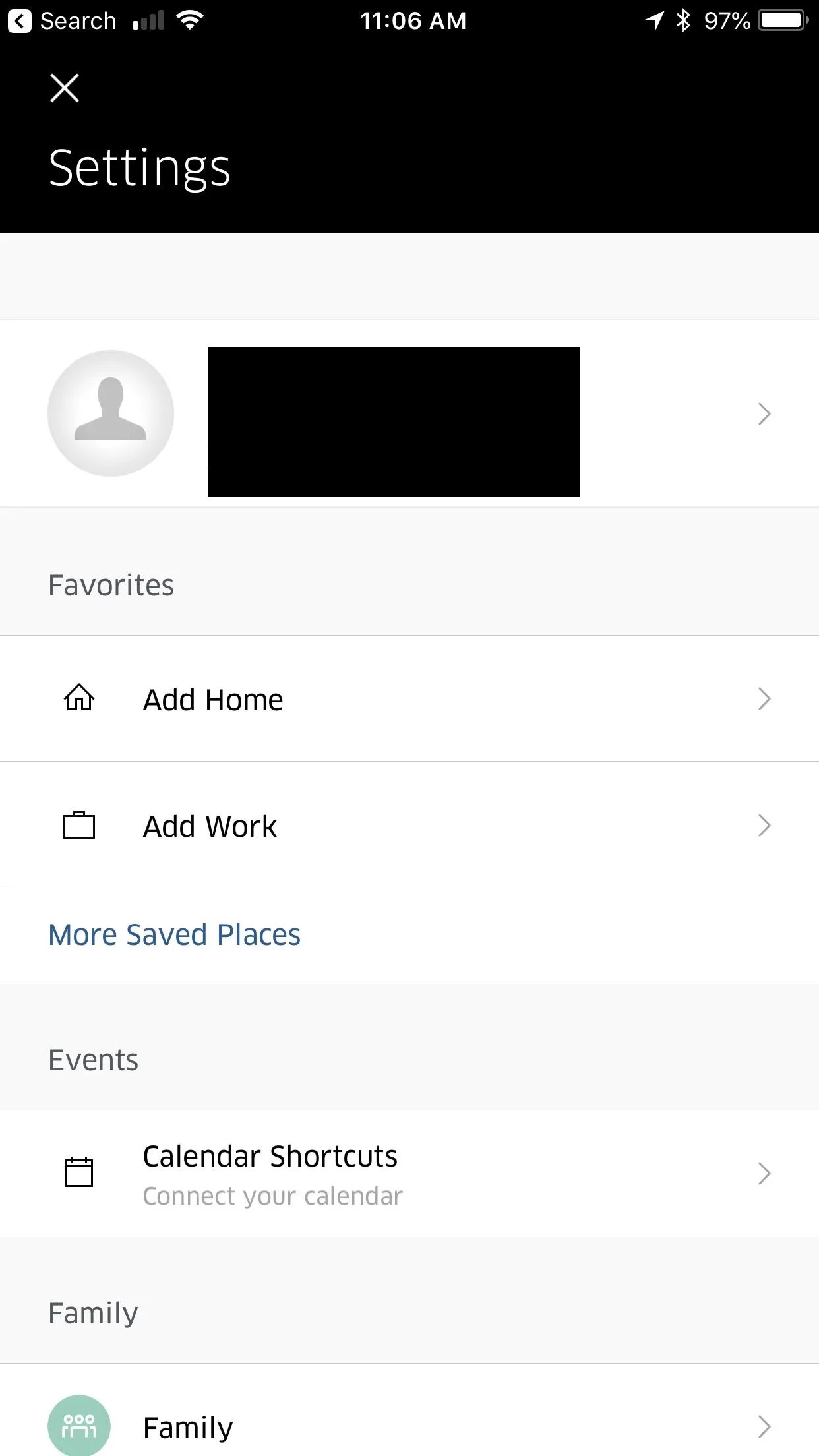Viewport: 819px width, 1456px height.
Task: Close the Settings screen
Action: pos(65,88)
